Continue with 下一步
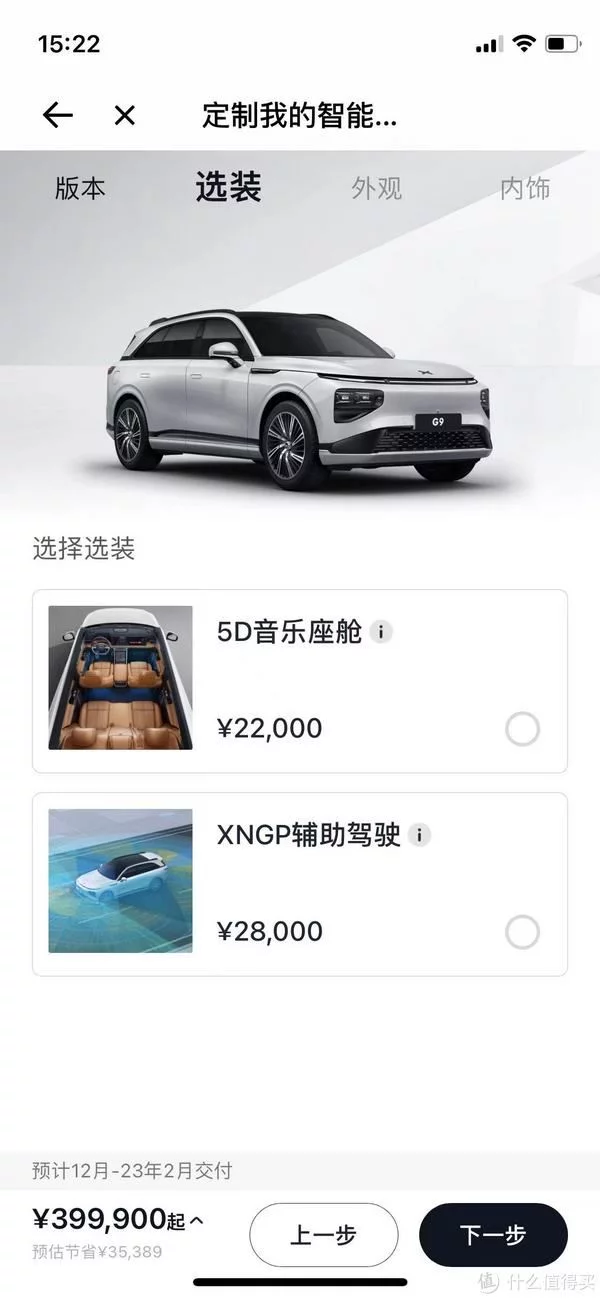600x1299 pixels. [x=493, y=1235]
